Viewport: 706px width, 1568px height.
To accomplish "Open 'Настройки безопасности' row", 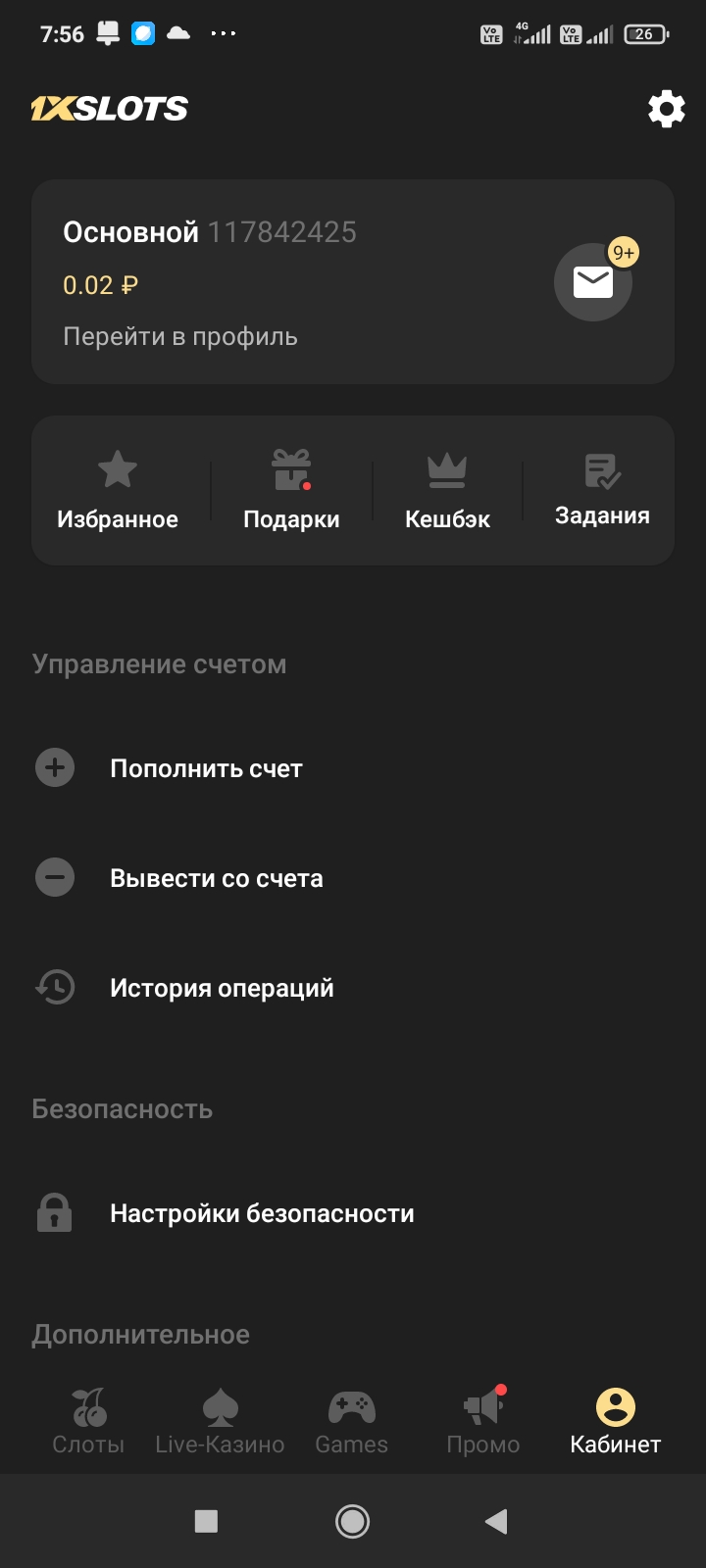I will click(262, 1213).
